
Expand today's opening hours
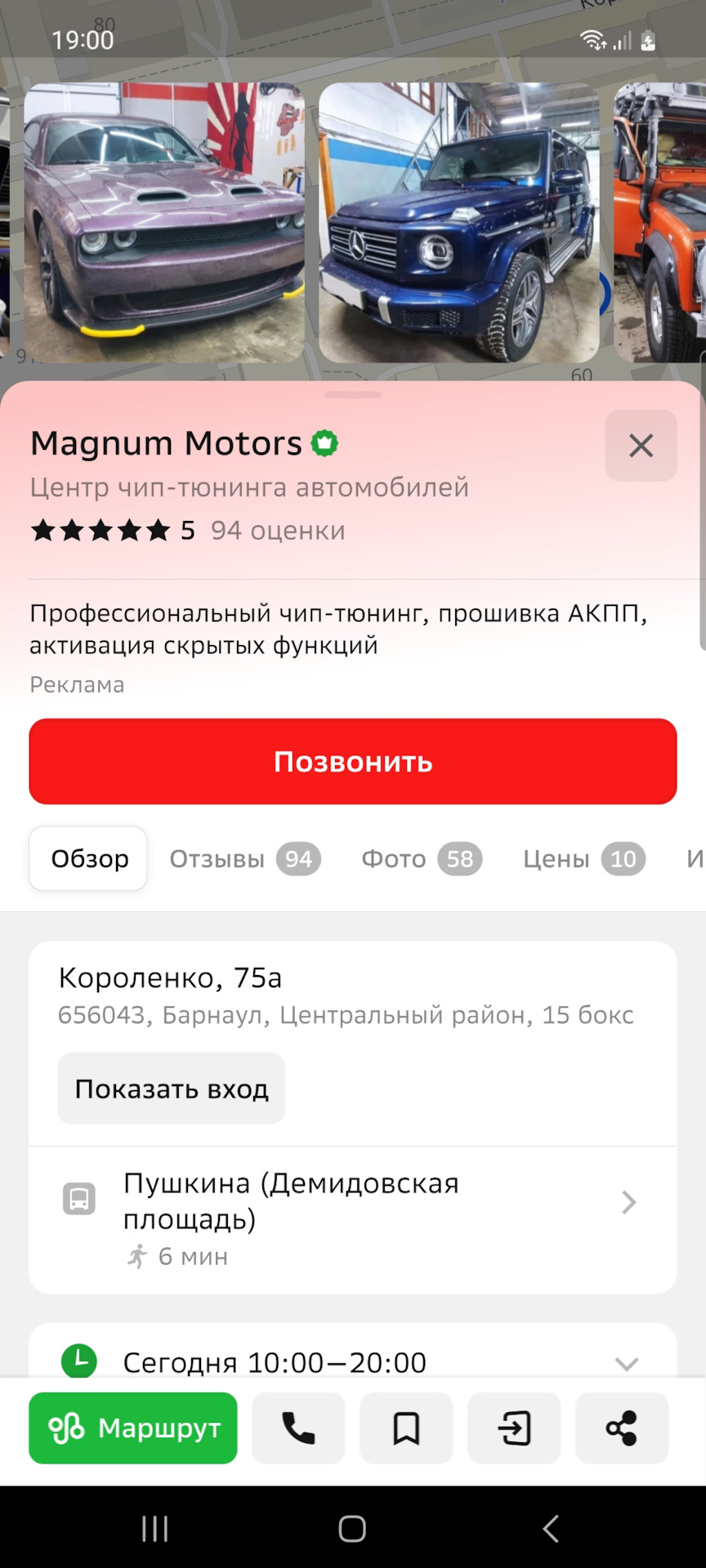[626, 1362]
